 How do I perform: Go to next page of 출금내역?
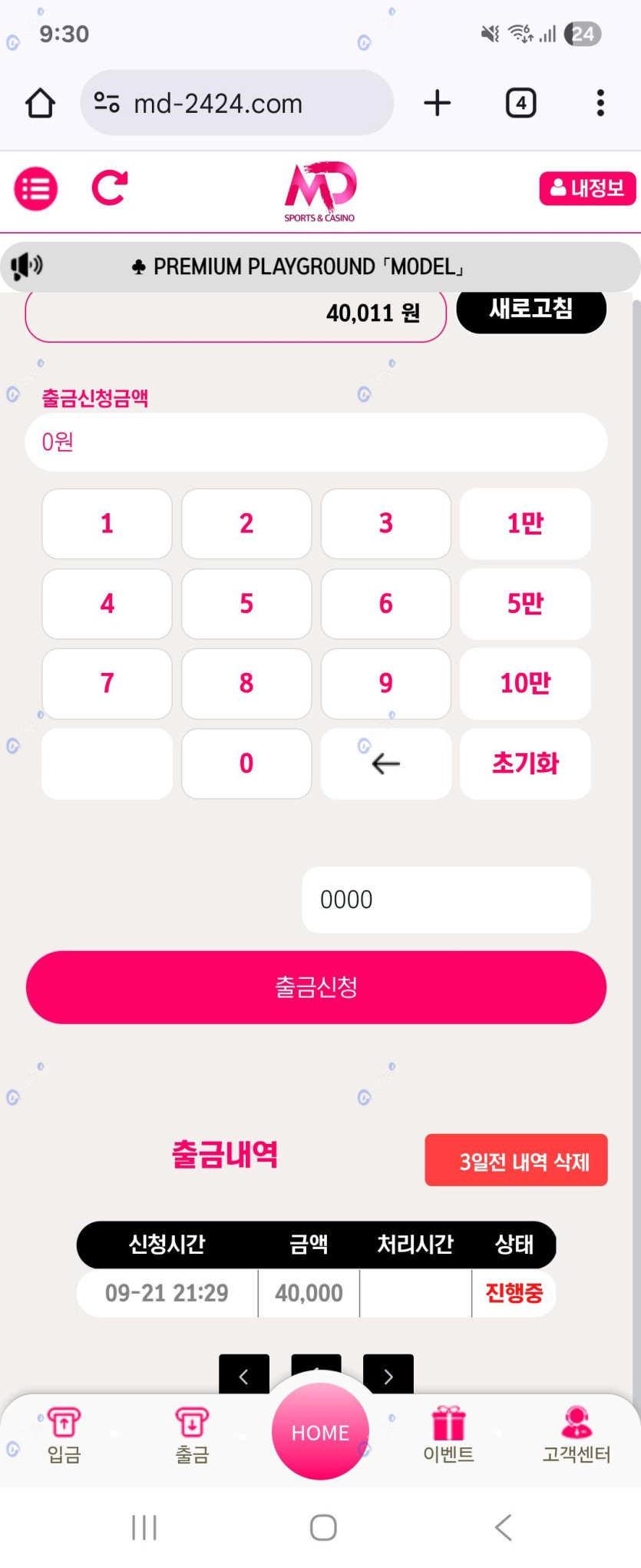[388, 1375]
